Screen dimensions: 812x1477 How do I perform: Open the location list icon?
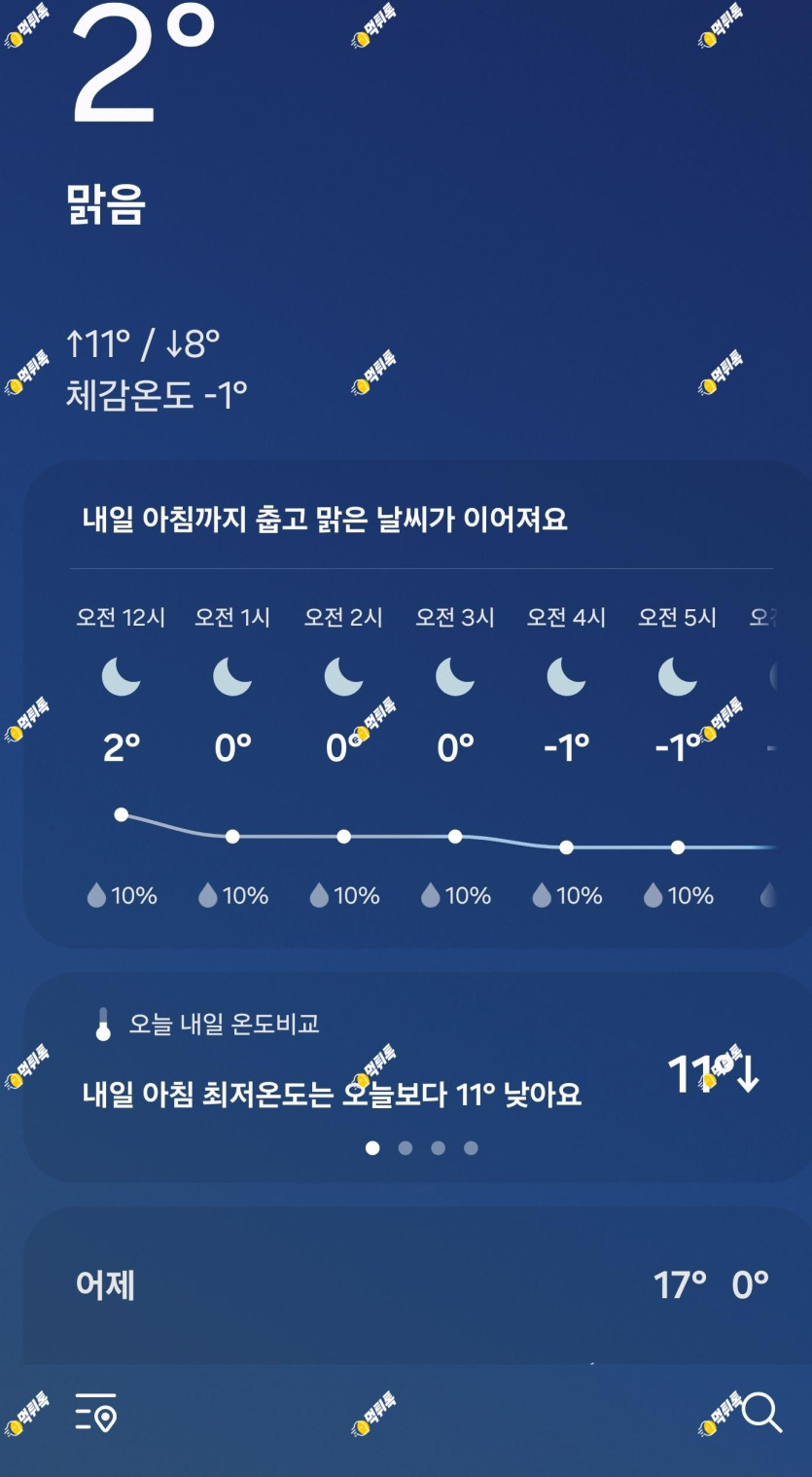[96, 1412]
